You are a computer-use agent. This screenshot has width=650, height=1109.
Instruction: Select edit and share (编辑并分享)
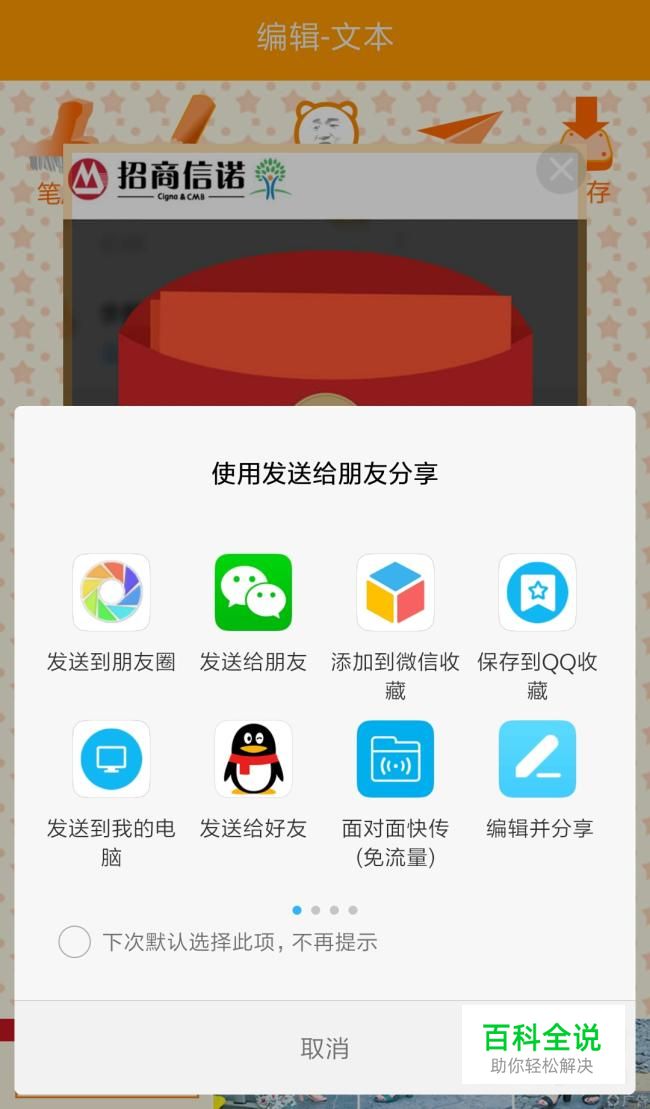[x=537, y=759]
